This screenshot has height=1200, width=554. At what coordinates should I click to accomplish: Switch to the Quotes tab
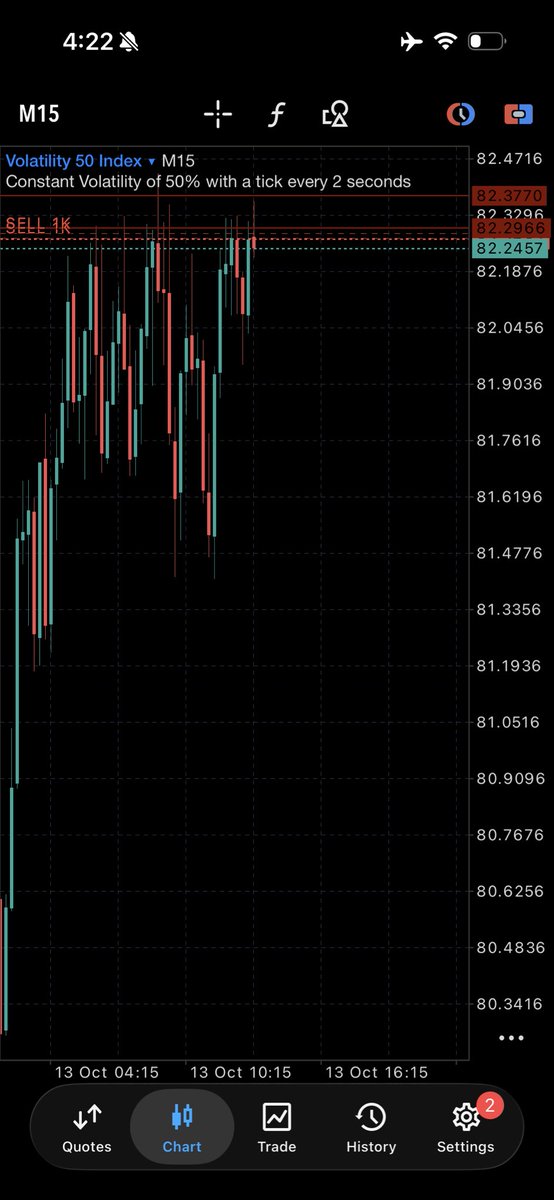click(87, 1129)
